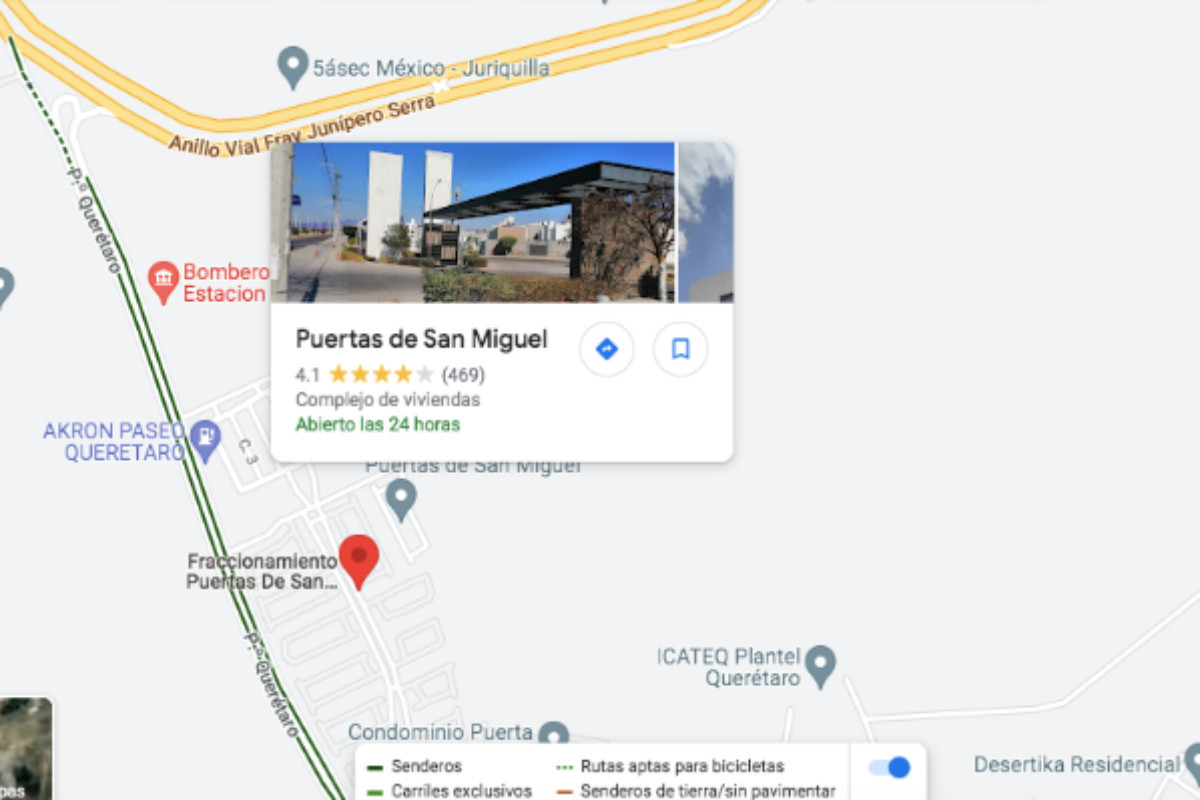Open AKRON PASEO QUERETARO gas station pin
The image size is (1200, 800).
(205, 441)
